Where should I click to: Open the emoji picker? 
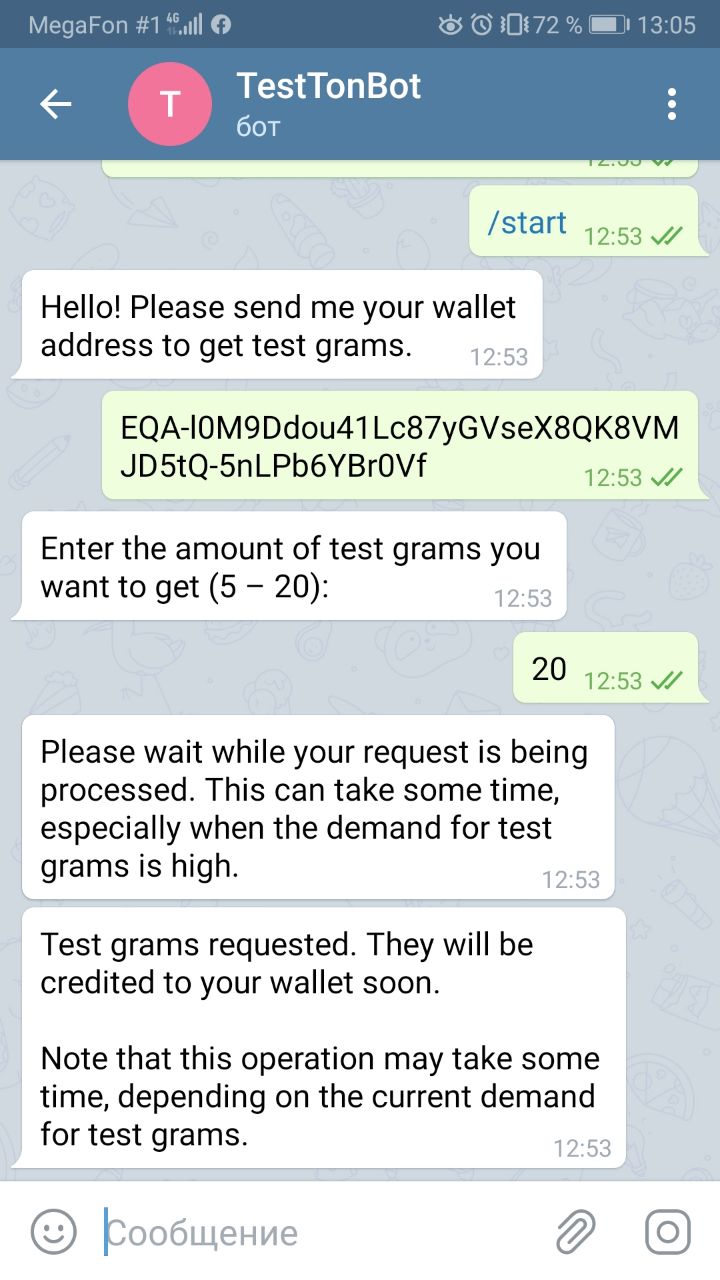coord(53,1232)
